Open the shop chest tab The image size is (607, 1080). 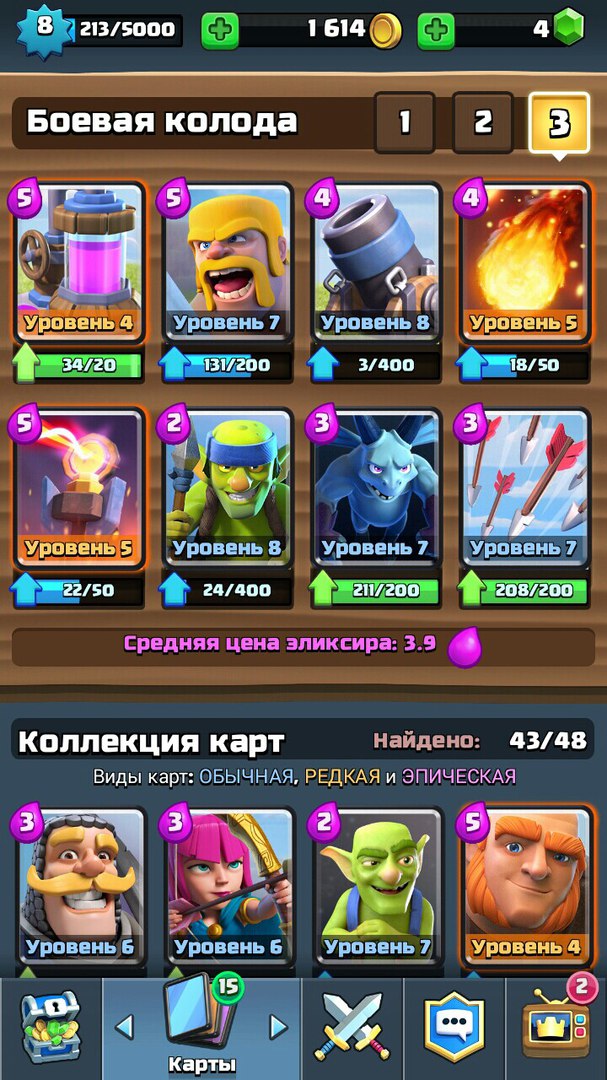click(x=50, y=1030)
